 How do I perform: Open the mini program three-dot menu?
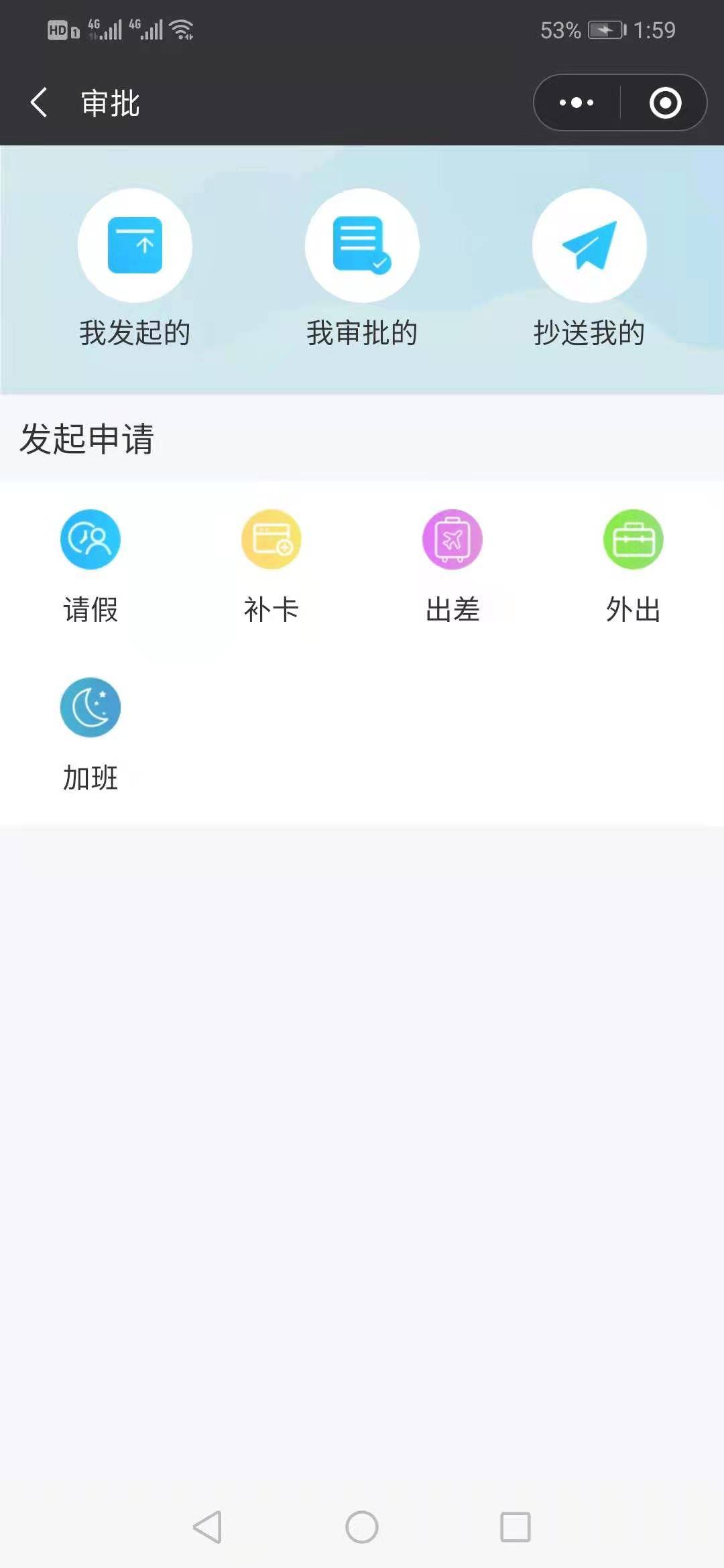click(x=577, y=103)
